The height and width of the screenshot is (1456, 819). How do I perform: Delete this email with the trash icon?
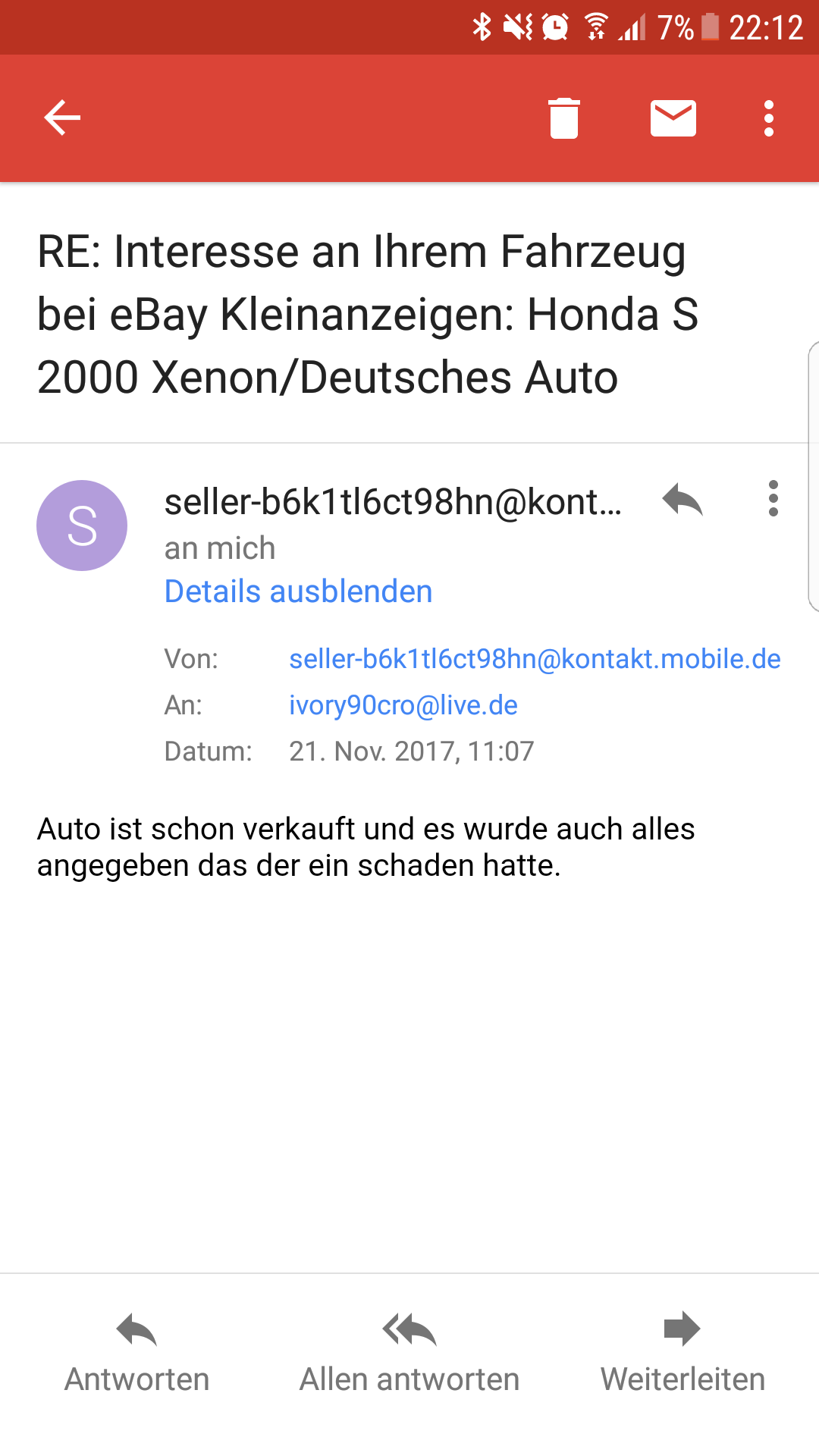[x=564, y=118]
